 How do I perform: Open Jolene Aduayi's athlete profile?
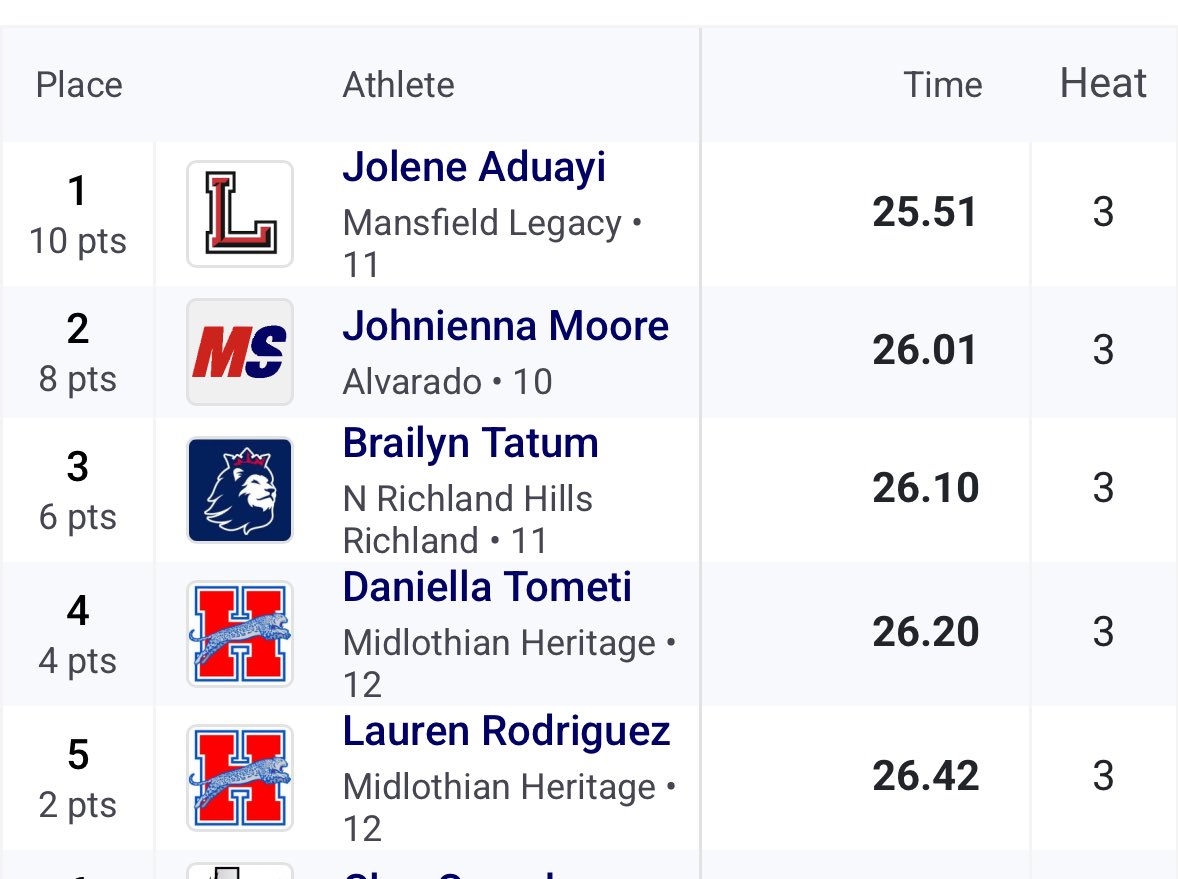pyautogui.click(x=474, y=168)
